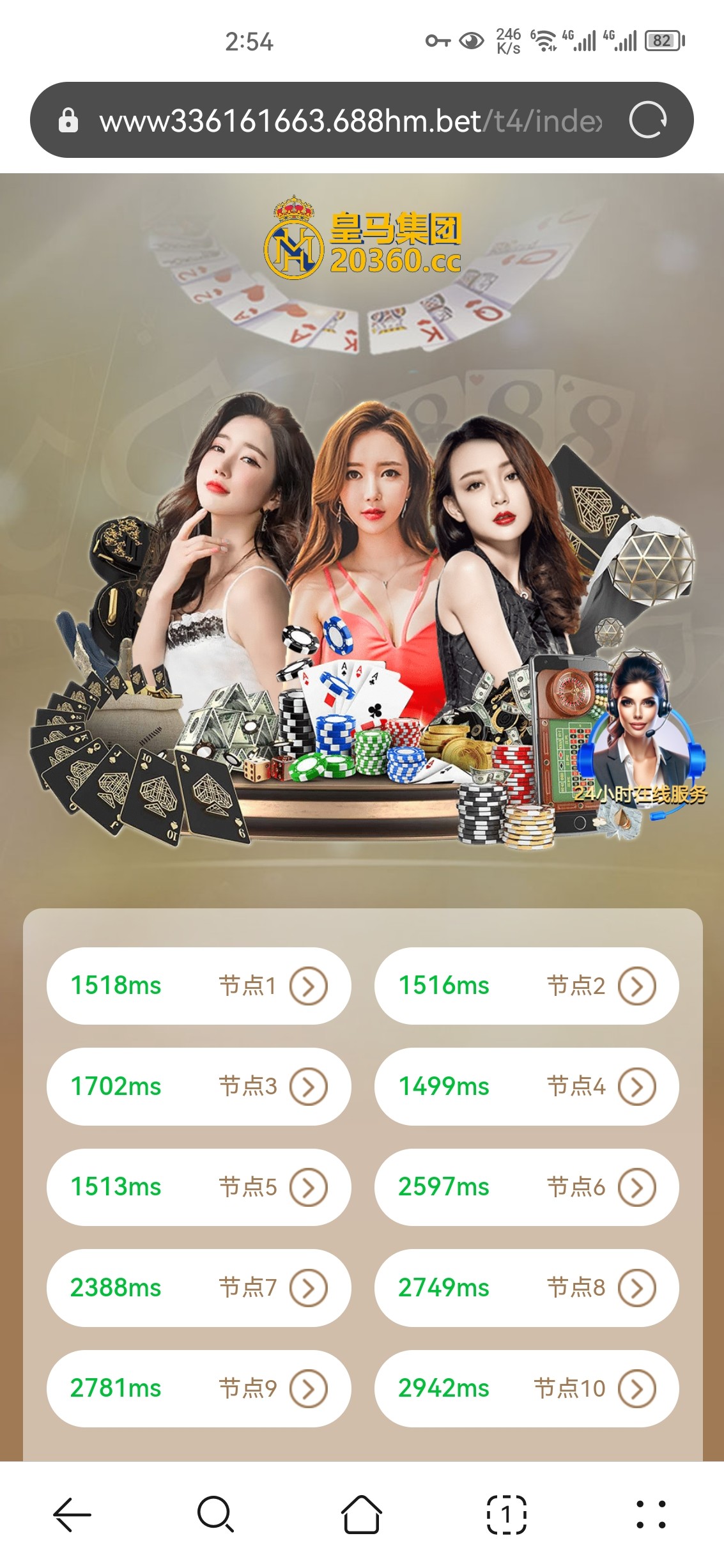
Task: Select 节点9 route
Action: pos(198,1388)
